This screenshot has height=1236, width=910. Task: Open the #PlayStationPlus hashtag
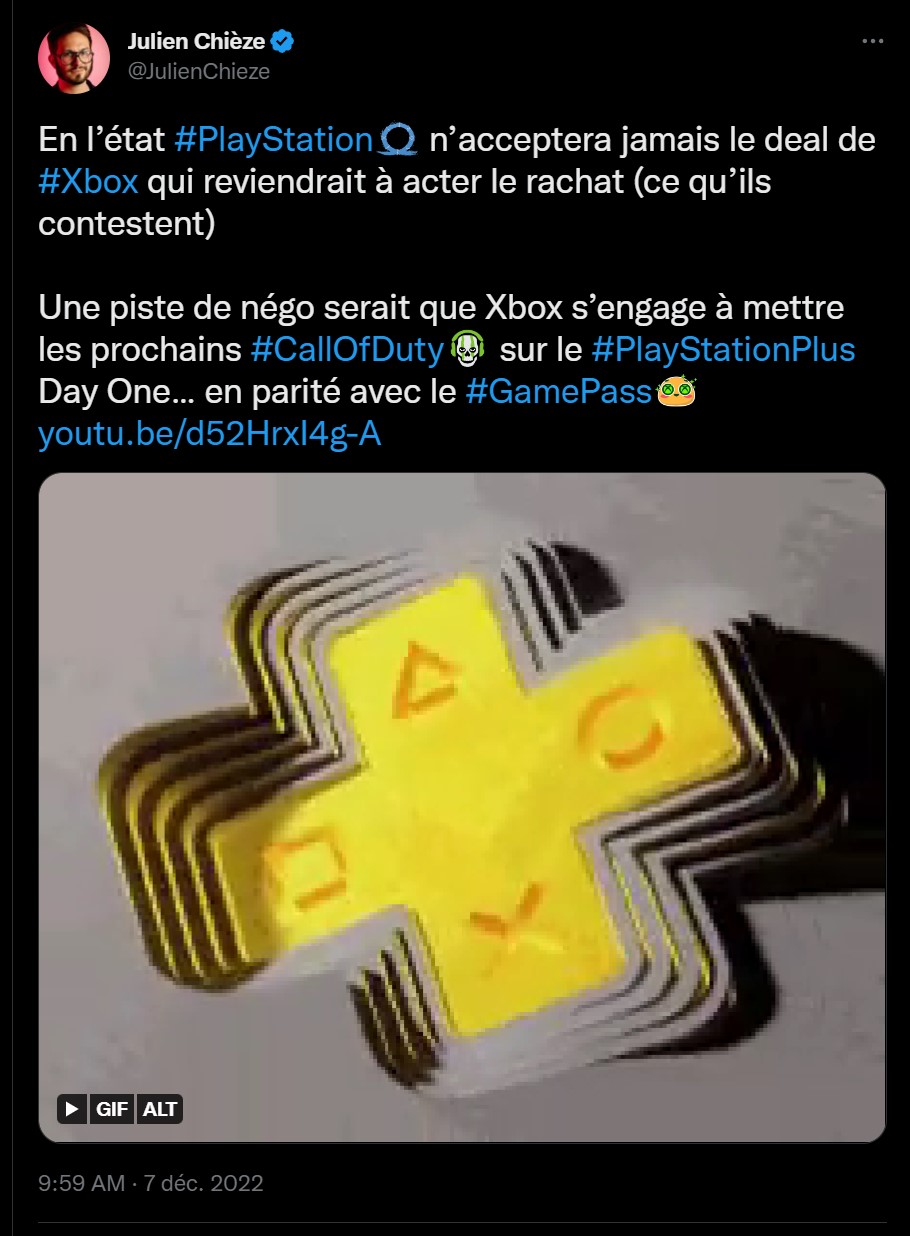click(723, 350)
